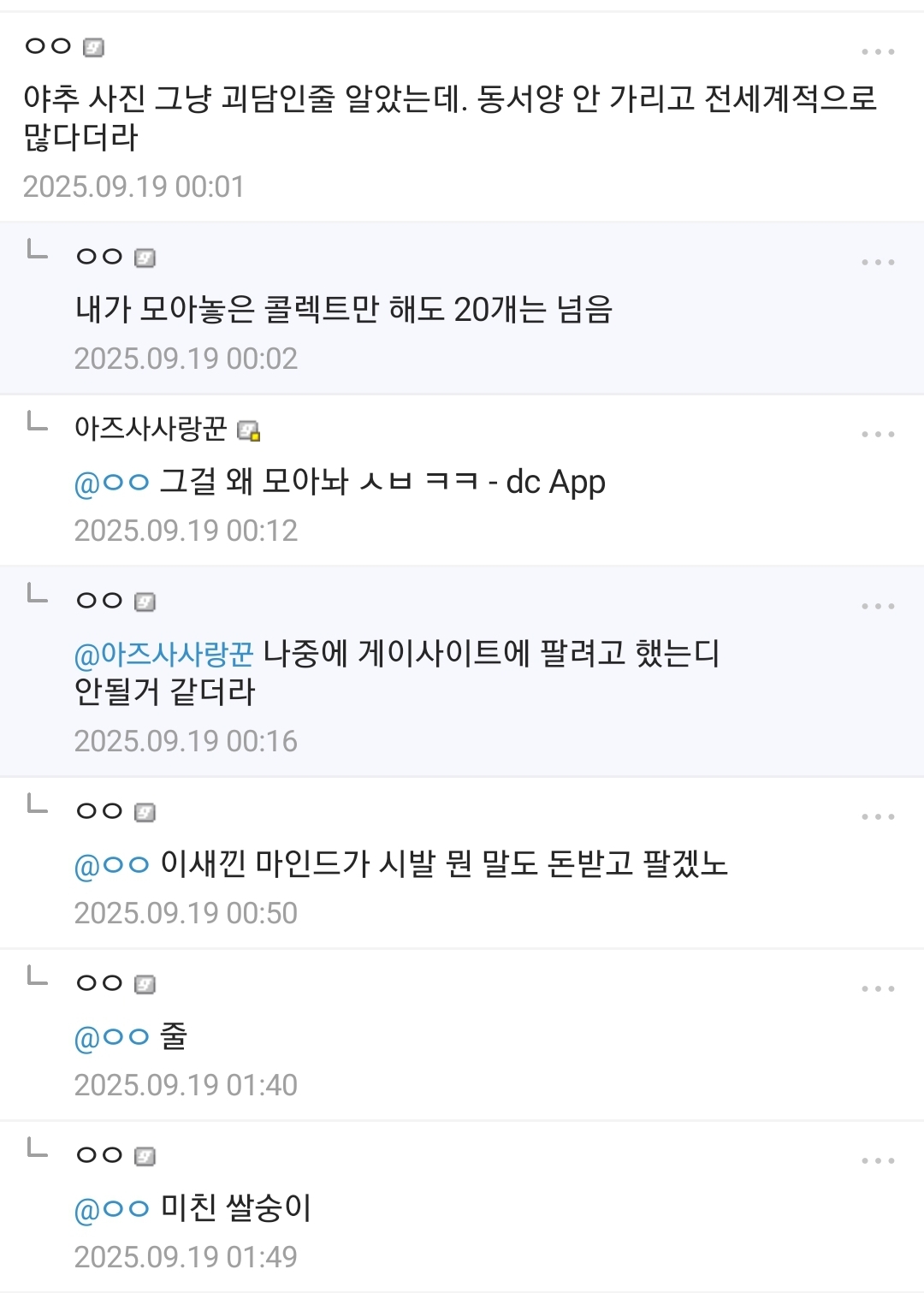Tap the @ㅇㅇ mention in the 미친 쌀숭이 reply
The width and height of the screenshot is (924, 1293).
(x=112, y=1209)
